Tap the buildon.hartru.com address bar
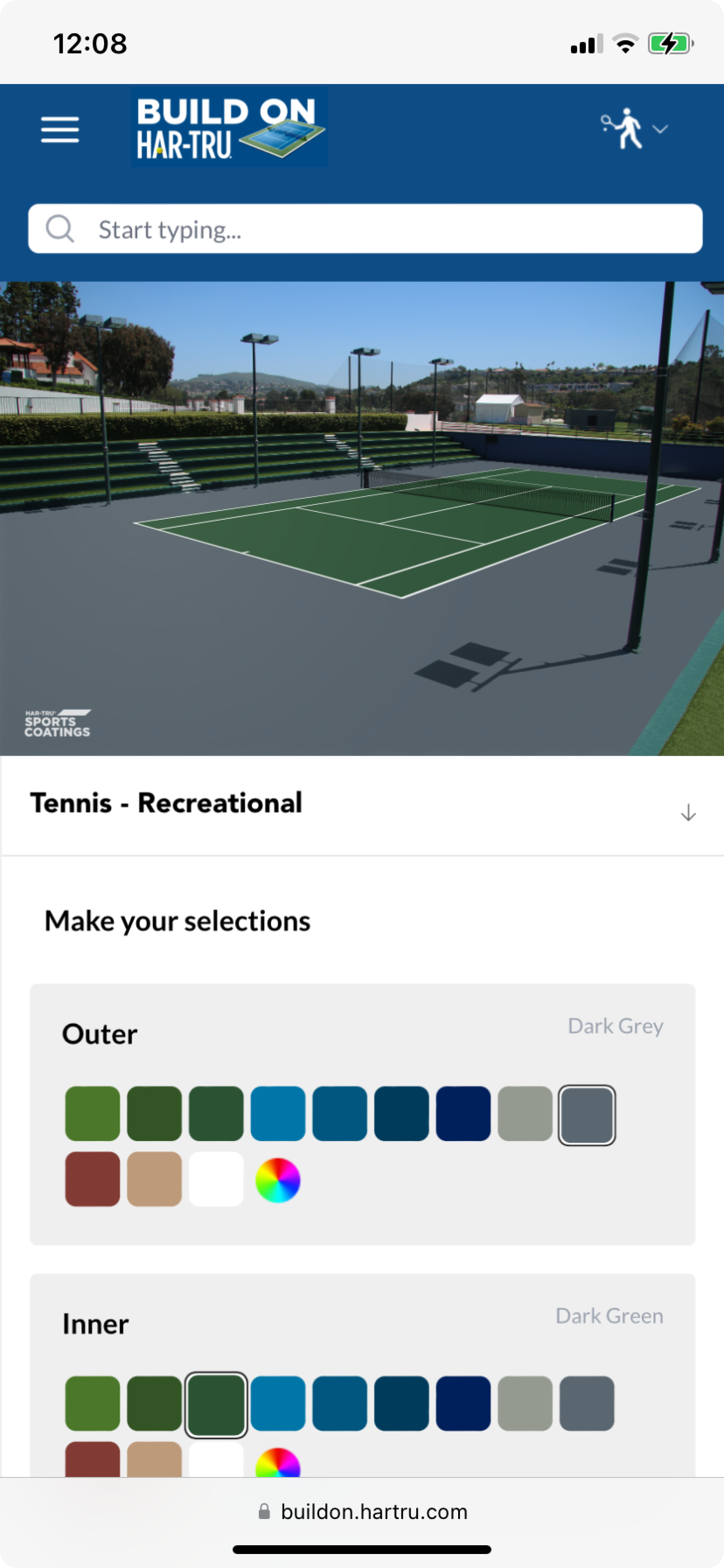The image size is (724, 1568). pyautogui.click(x=362, y=1512)
